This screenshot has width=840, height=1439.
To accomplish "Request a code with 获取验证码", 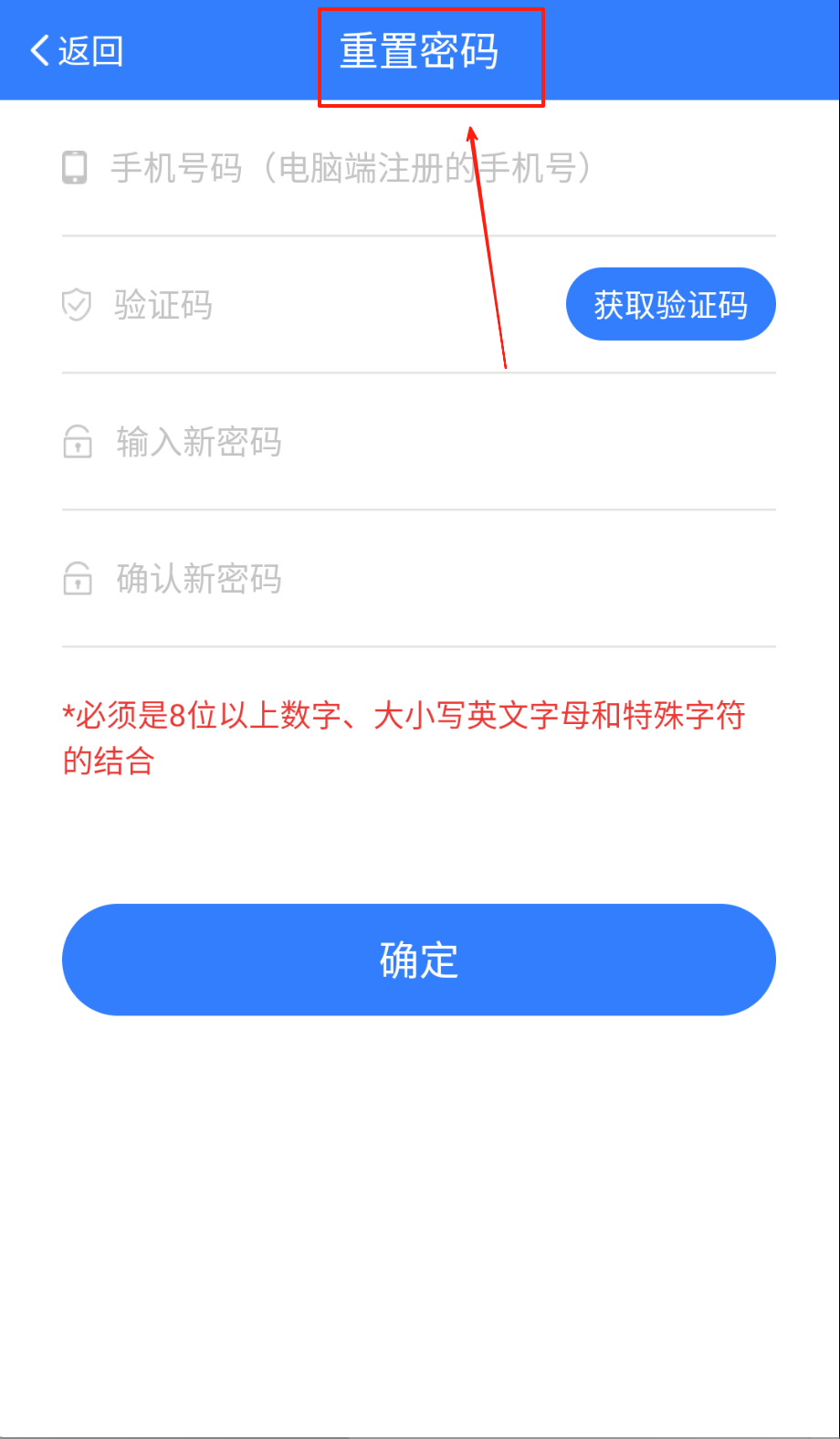I will [x=670, y=305].
